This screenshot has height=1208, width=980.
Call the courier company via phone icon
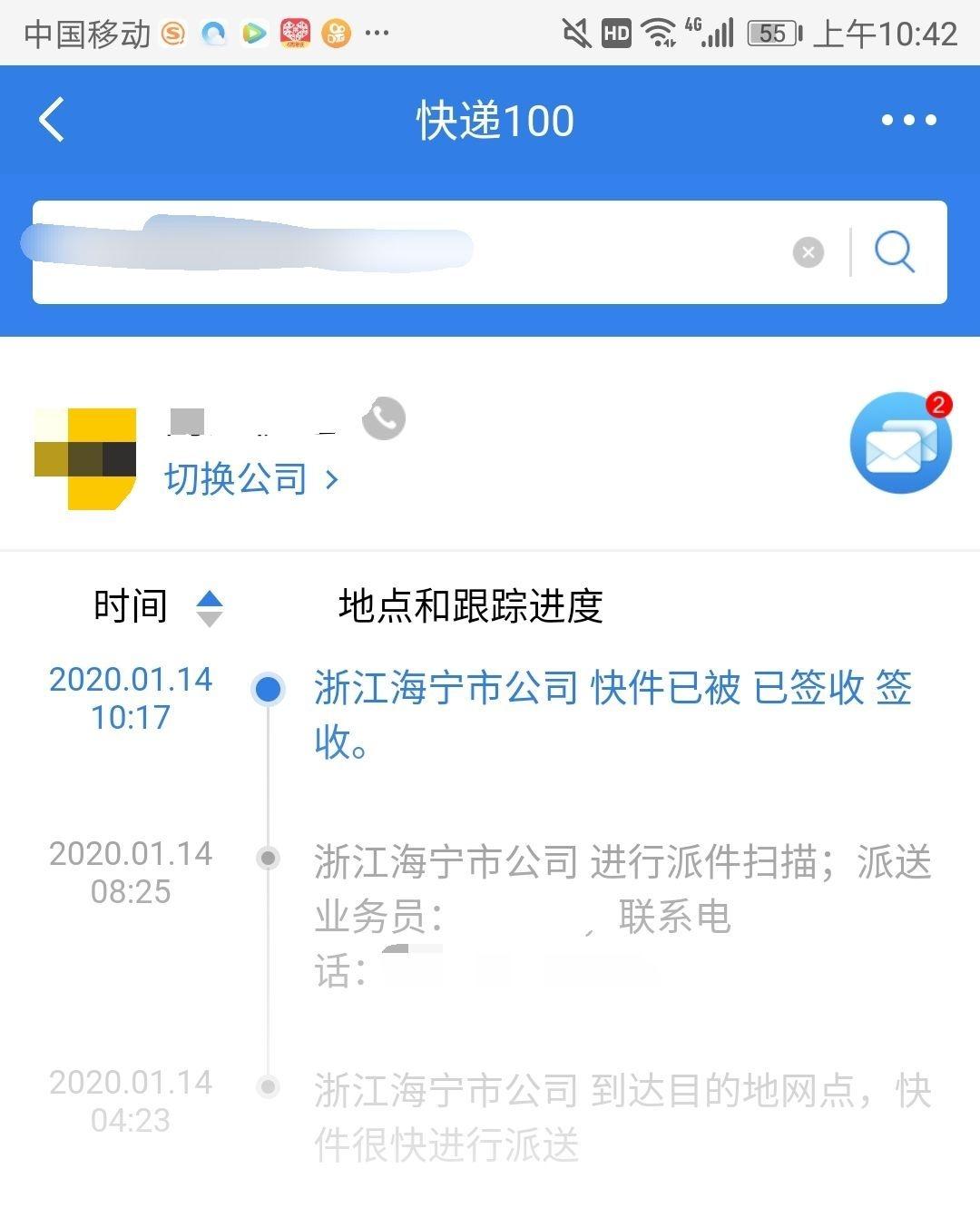[x=384, y=418]
